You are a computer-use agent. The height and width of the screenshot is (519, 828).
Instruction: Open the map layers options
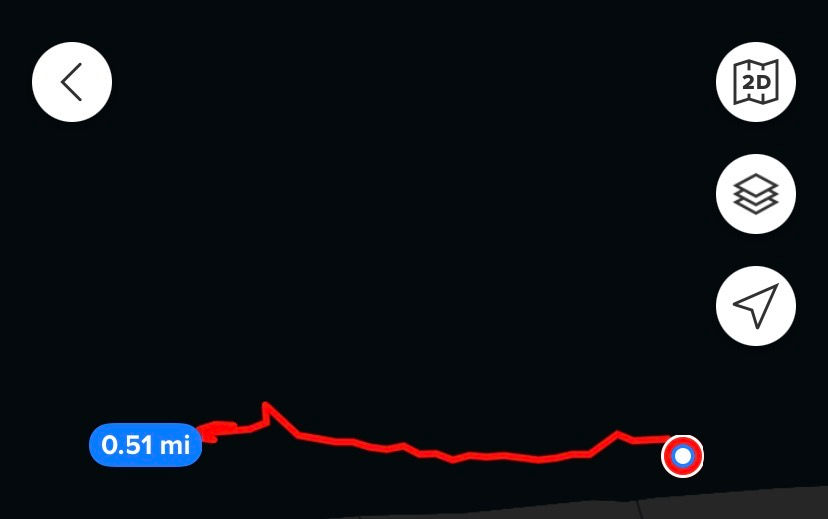point(756,195)
